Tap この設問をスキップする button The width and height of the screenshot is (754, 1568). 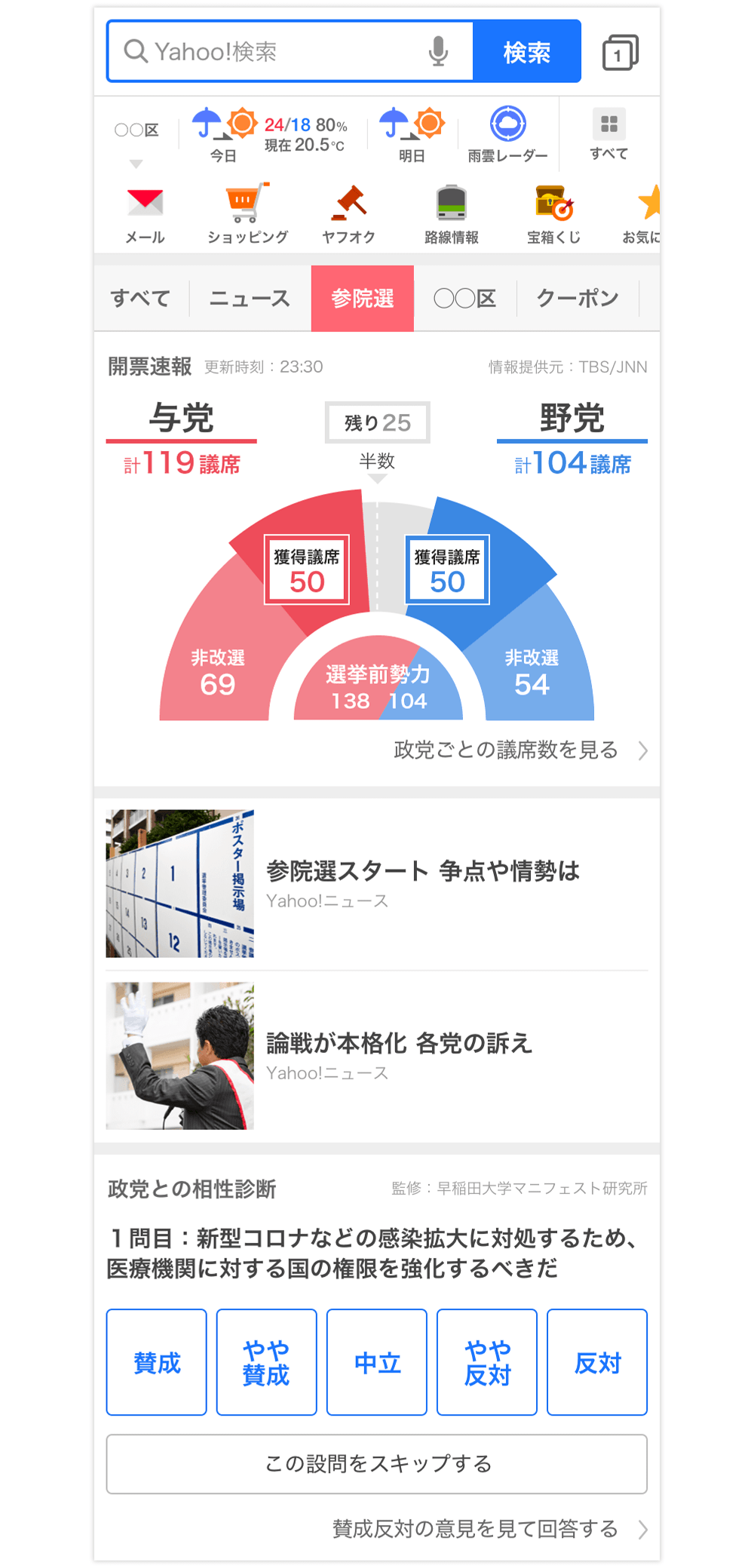tap(377, 1464)
